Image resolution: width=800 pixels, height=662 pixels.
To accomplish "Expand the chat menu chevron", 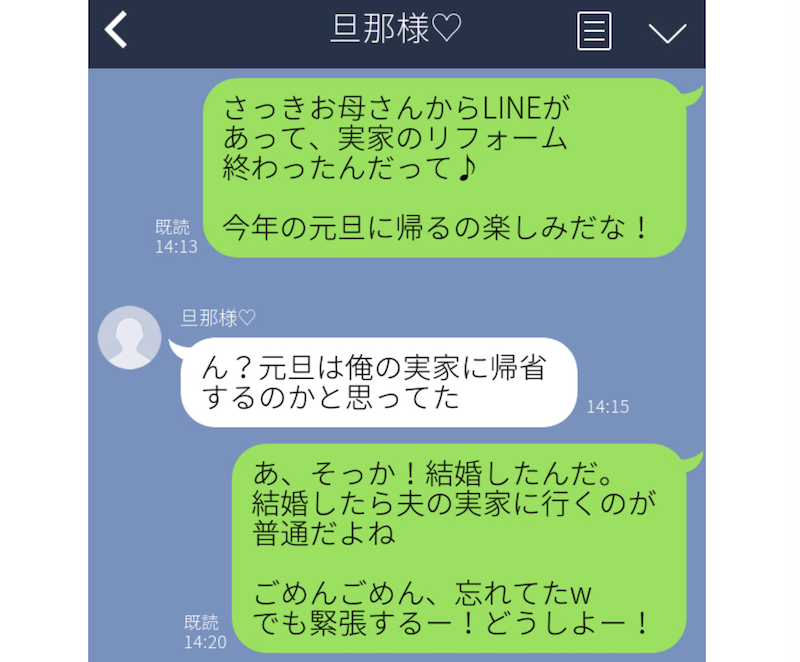I will 667,32.
